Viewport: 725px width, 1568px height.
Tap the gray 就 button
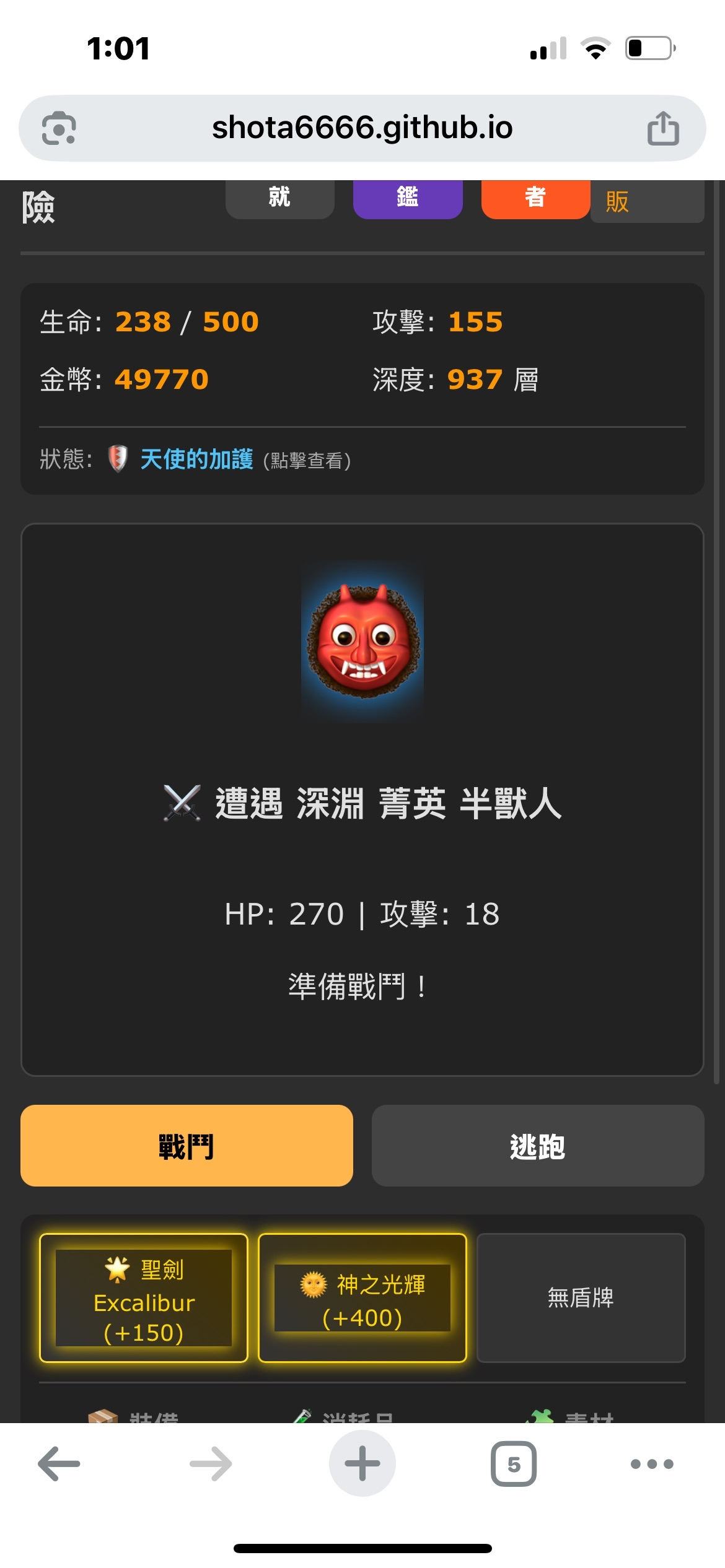(279, 198)
